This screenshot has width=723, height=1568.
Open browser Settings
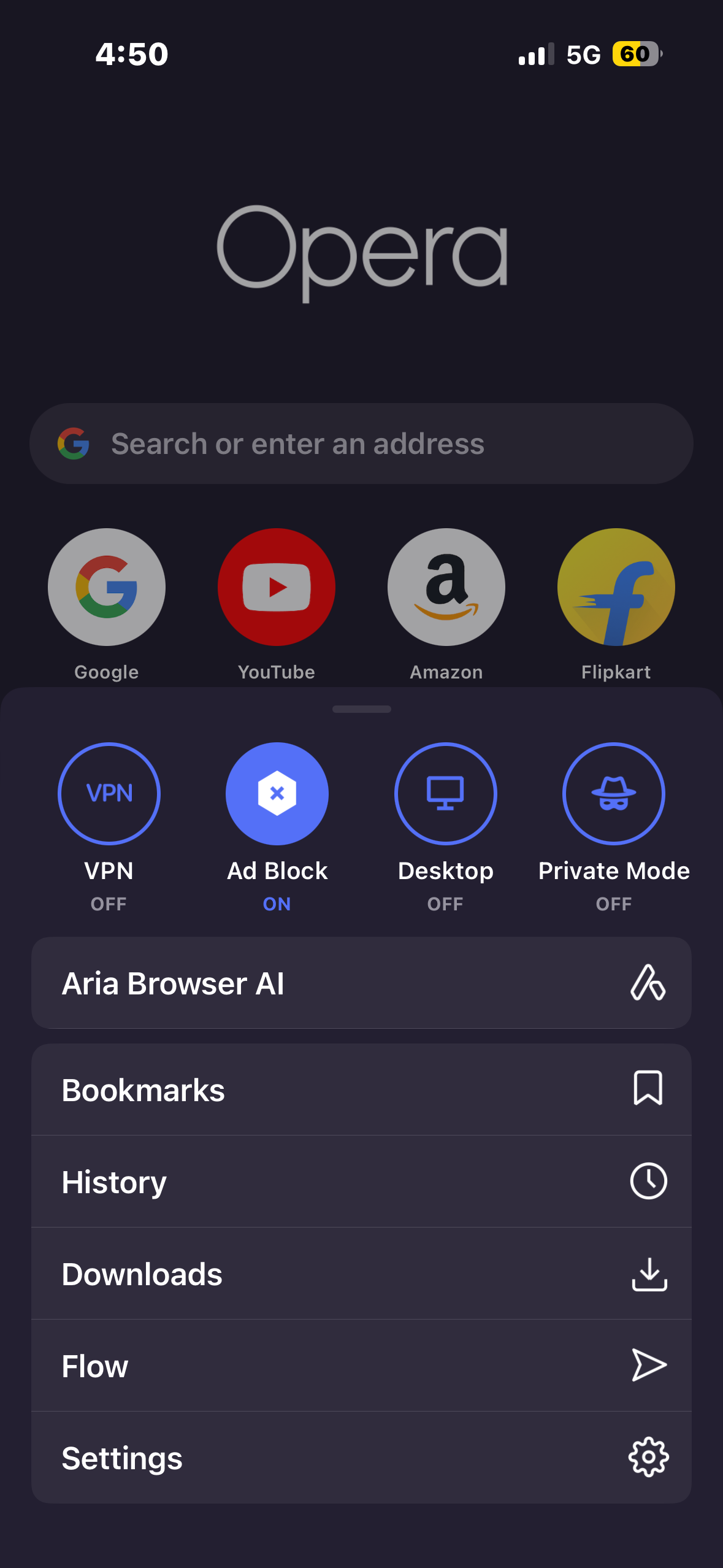pos(361,1458)
